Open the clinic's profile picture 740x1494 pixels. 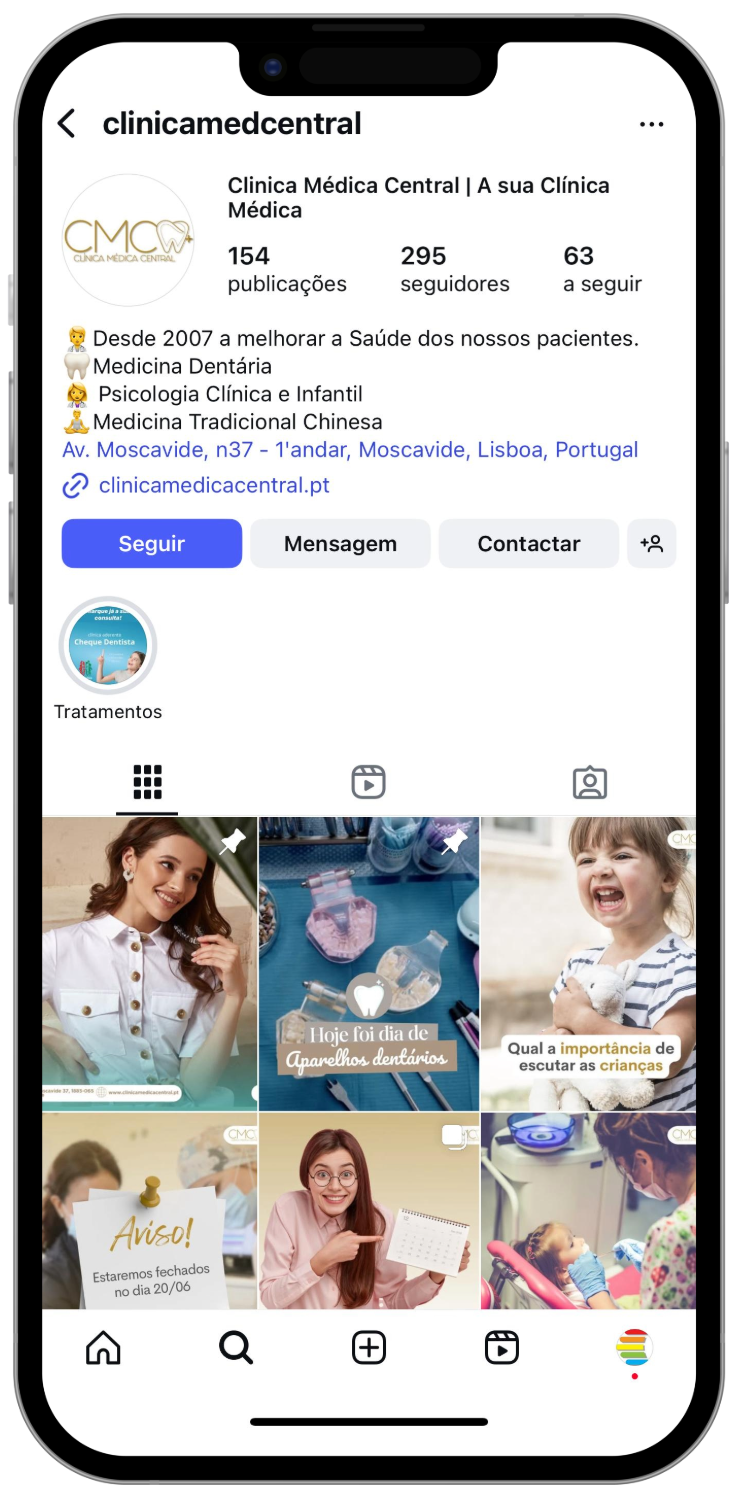point(128,240)
